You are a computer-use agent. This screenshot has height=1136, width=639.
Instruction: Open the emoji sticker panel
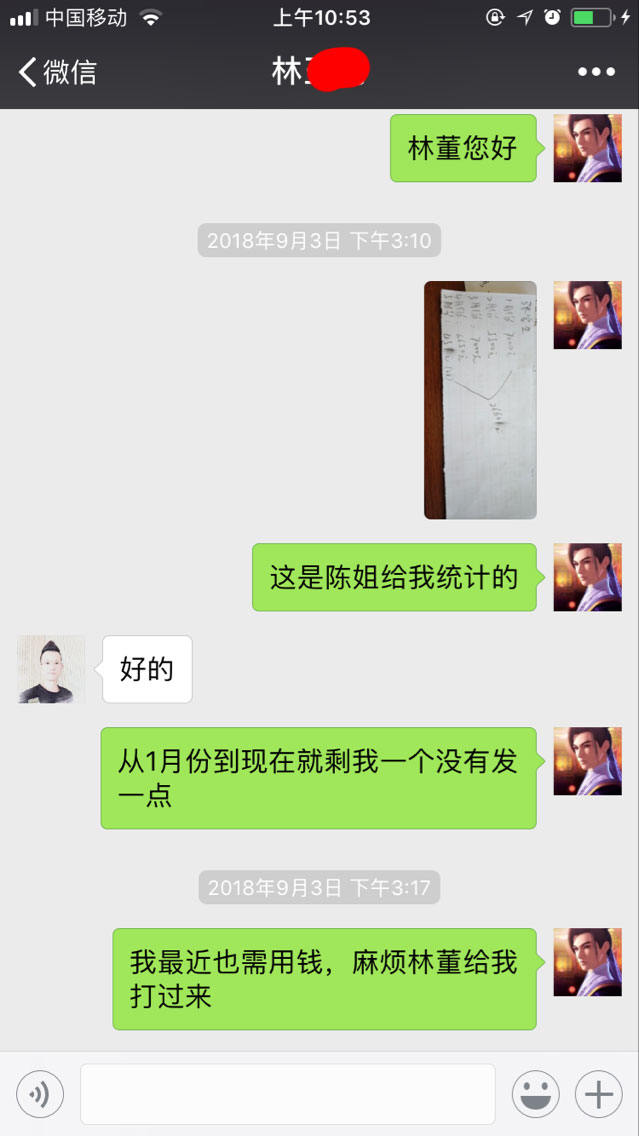click(x=536, y=1095)
